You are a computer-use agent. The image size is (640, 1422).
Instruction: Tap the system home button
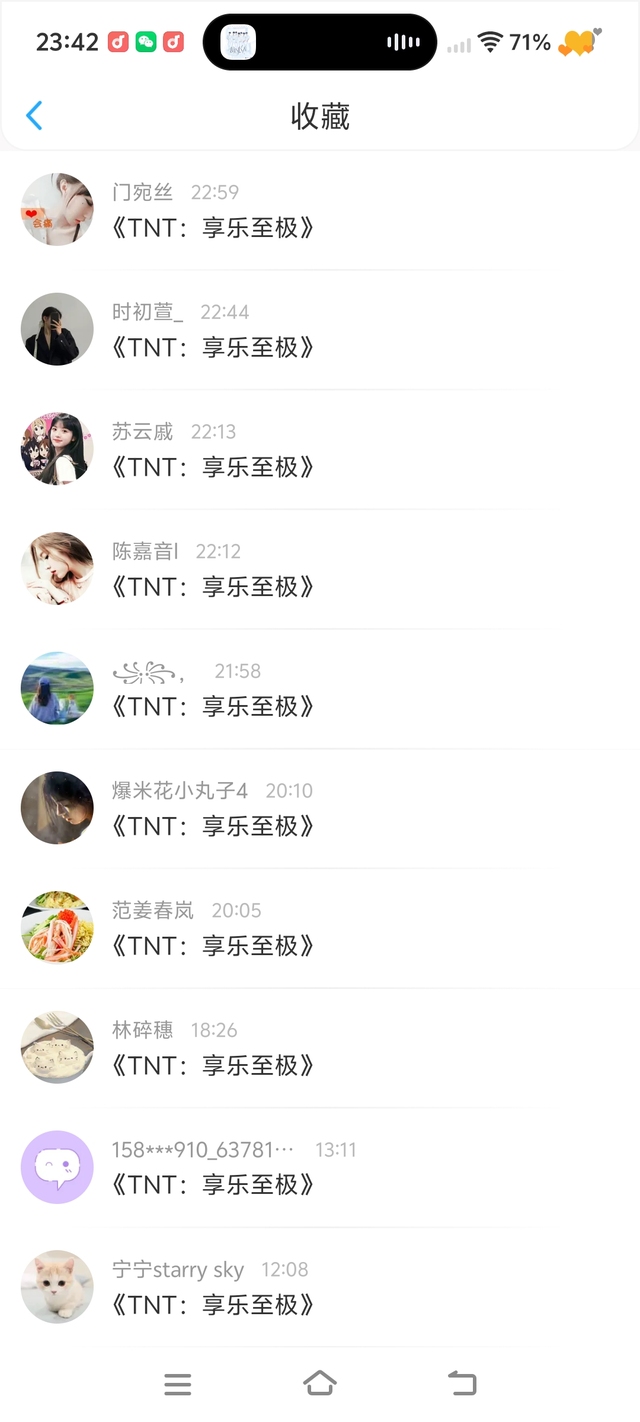[x=320, y=1384]
